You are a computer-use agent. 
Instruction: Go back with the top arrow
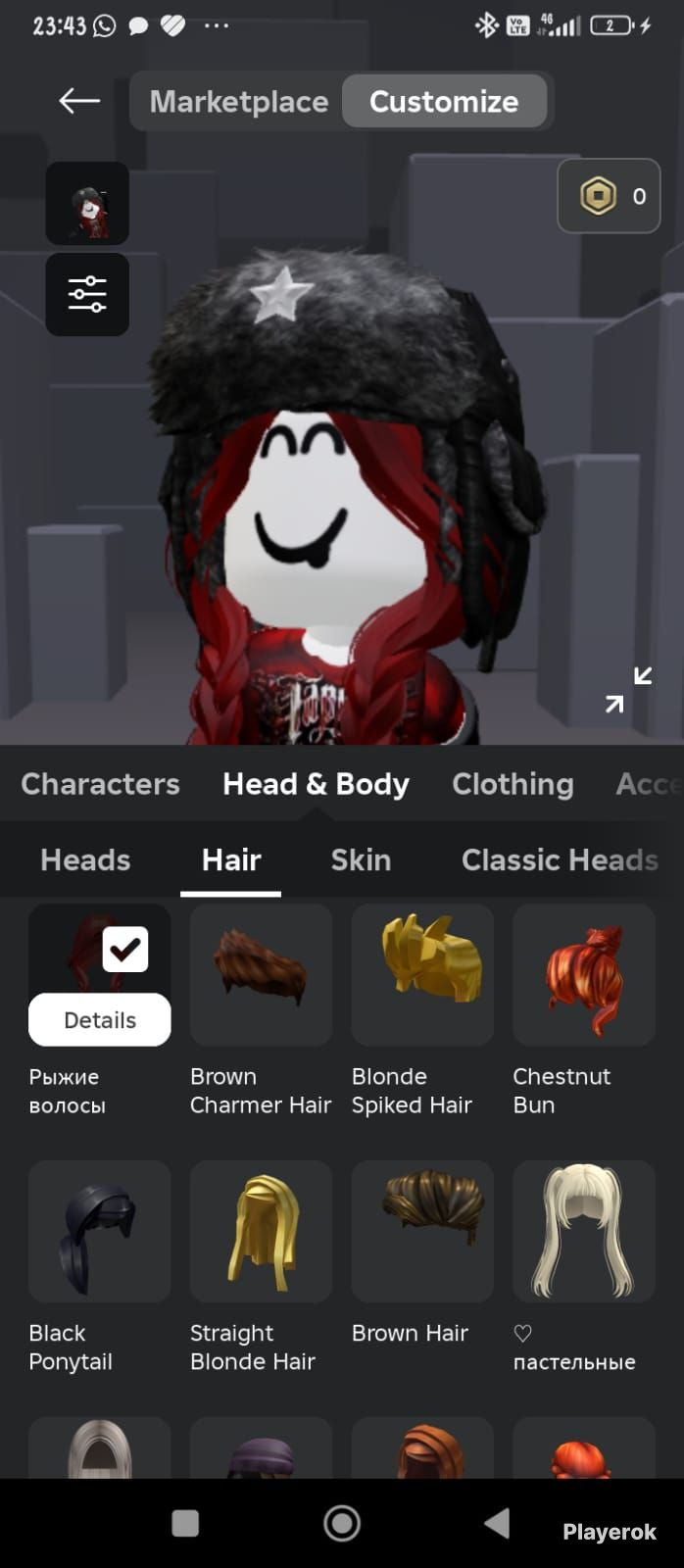[79, 100]
